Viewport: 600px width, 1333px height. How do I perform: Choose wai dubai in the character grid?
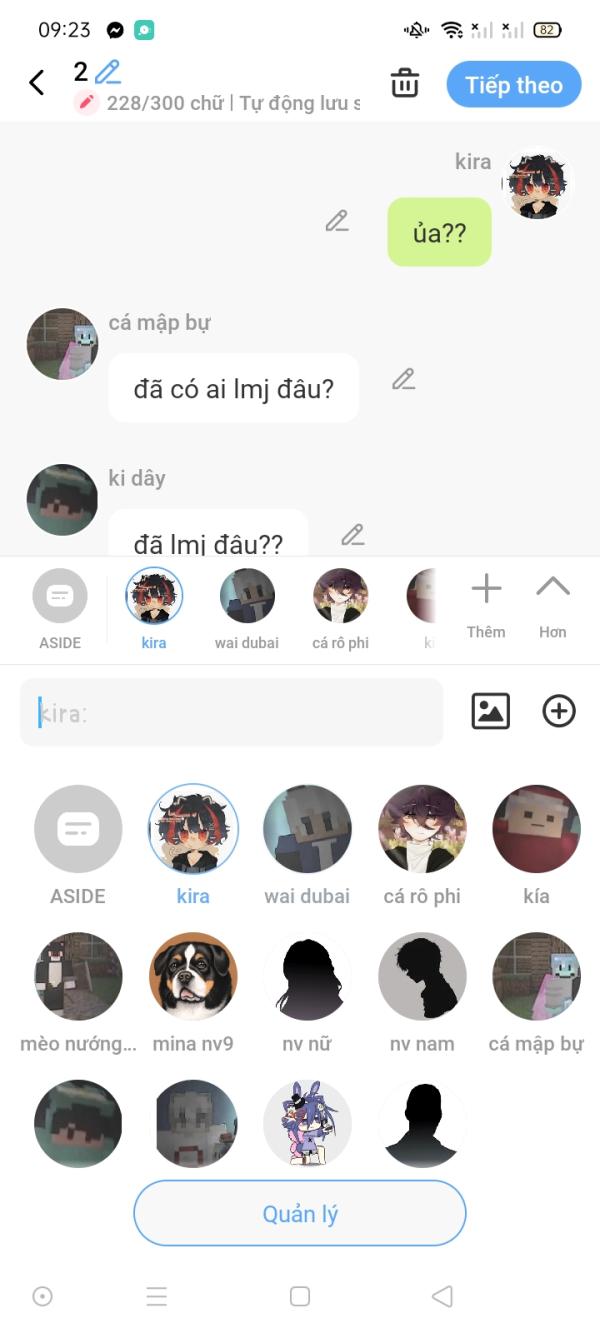pos(307,845)
